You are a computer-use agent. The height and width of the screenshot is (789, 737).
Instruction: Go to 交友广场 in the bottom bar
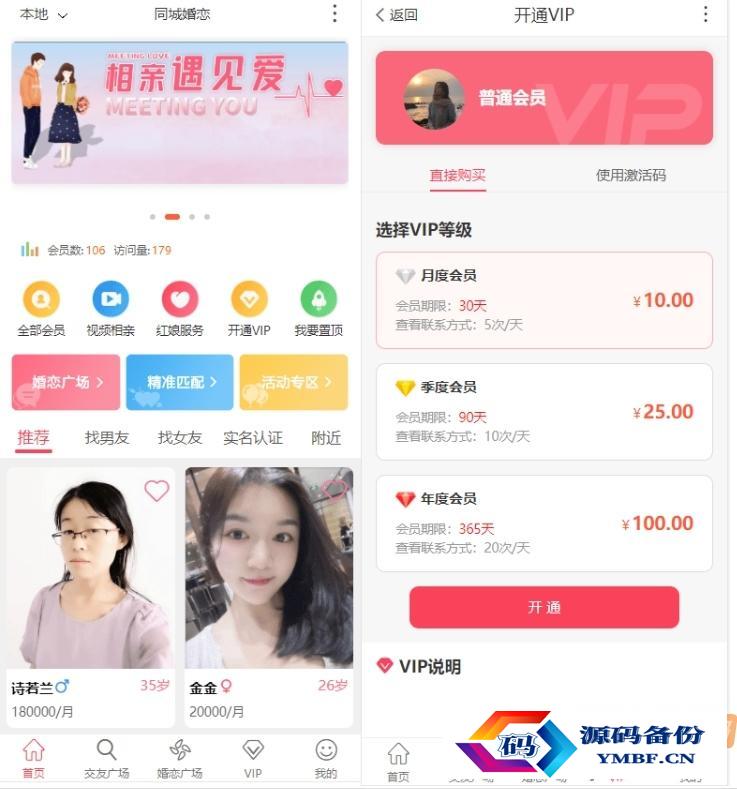click(x=106, y=759)
